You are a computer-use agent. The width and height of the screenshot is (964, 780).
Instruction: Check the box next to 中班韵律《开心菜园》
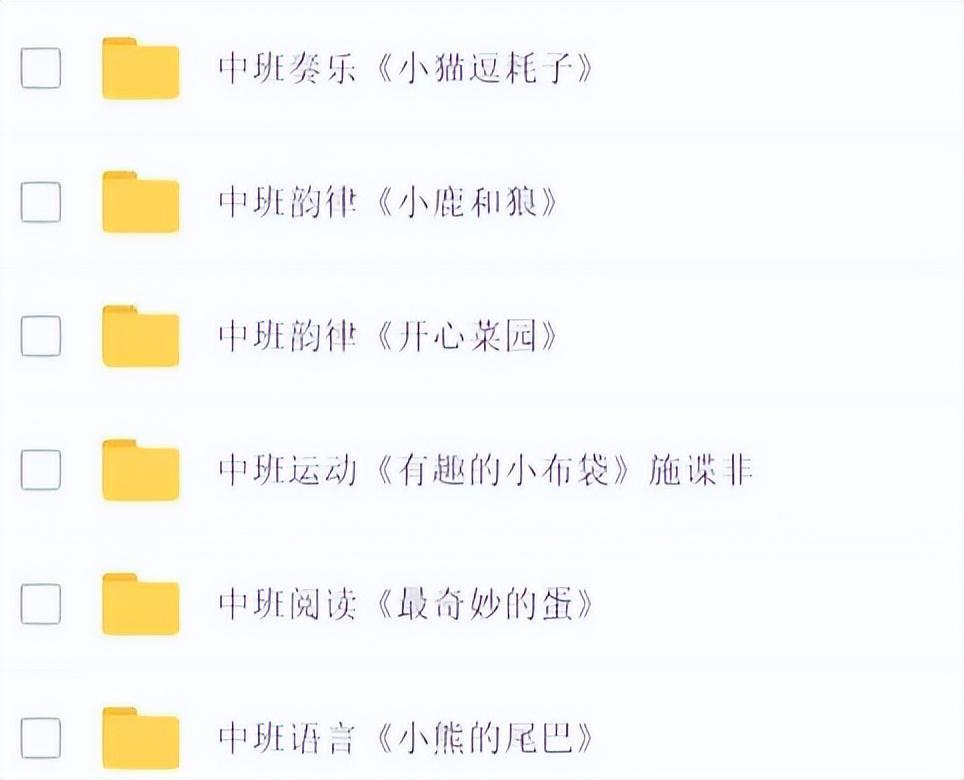tap(41, 336)
